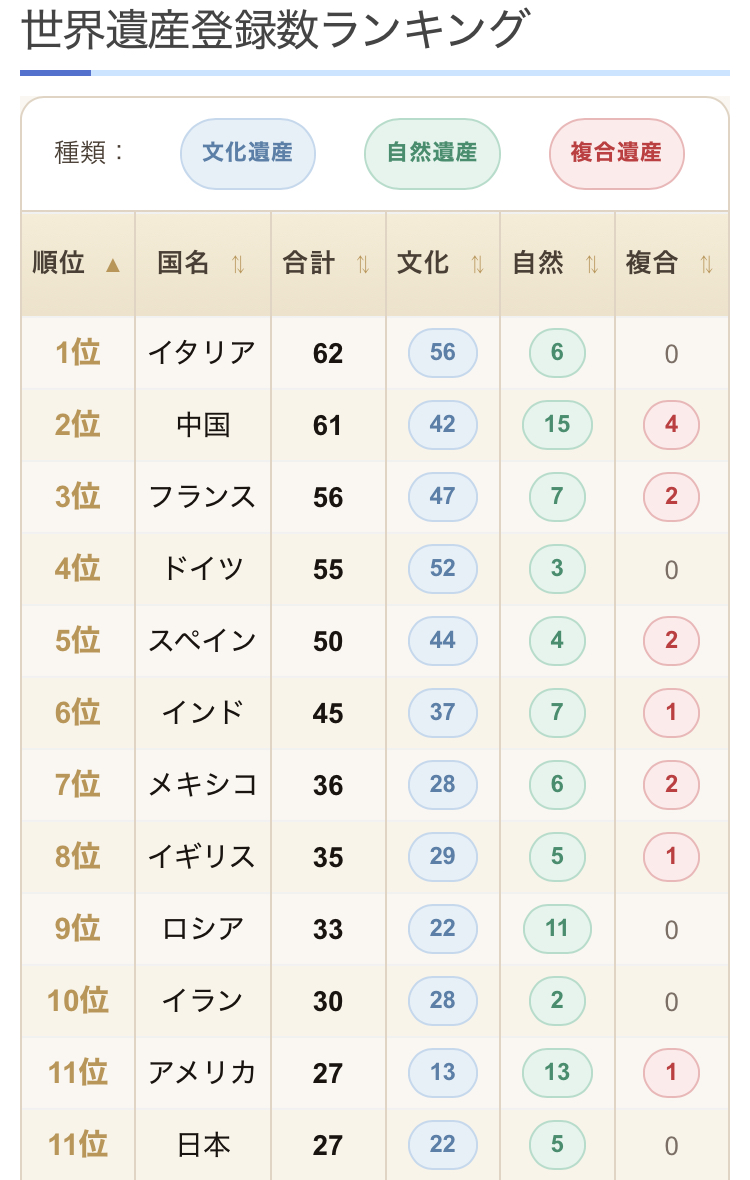Sort the table by 自然 column
Screen dimensions: 750x1180
pyautogui.click(x=557, y=263)
